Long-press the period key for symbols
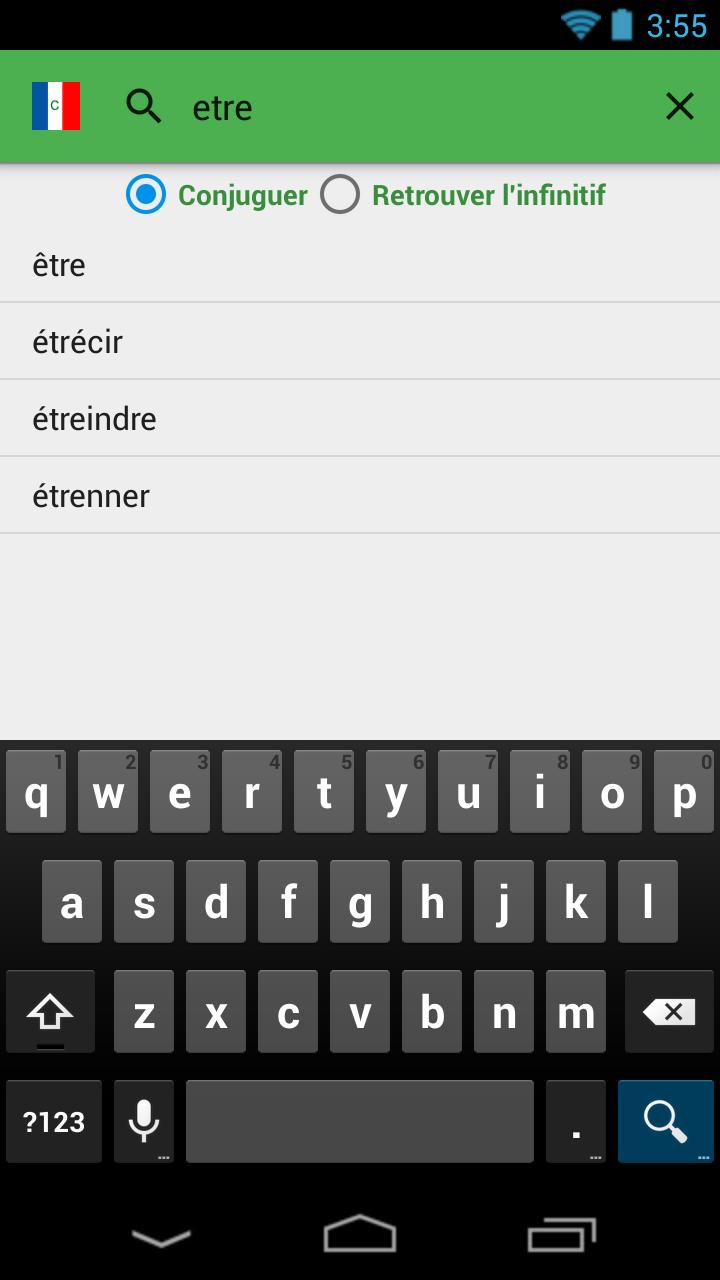The height and width of the screenshot is (1280, 720). [x=576, y=1121]
